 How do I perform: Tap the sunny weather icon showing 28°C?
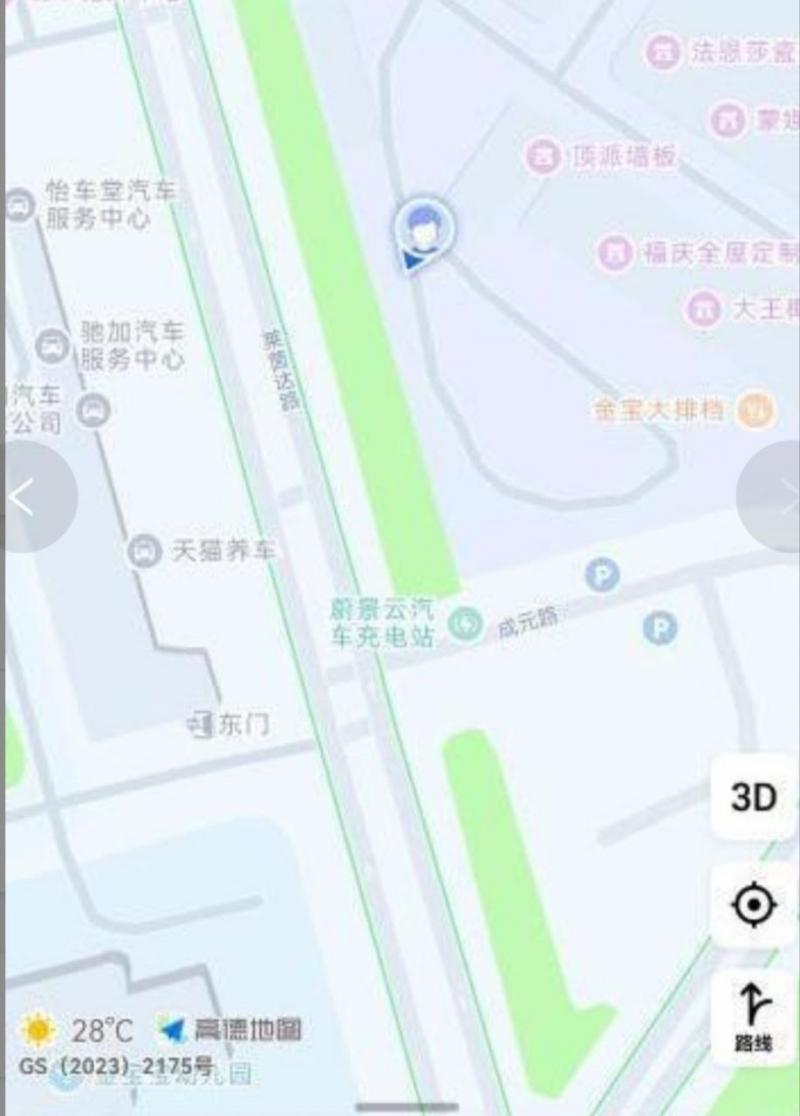click(x=36, y=1026)
